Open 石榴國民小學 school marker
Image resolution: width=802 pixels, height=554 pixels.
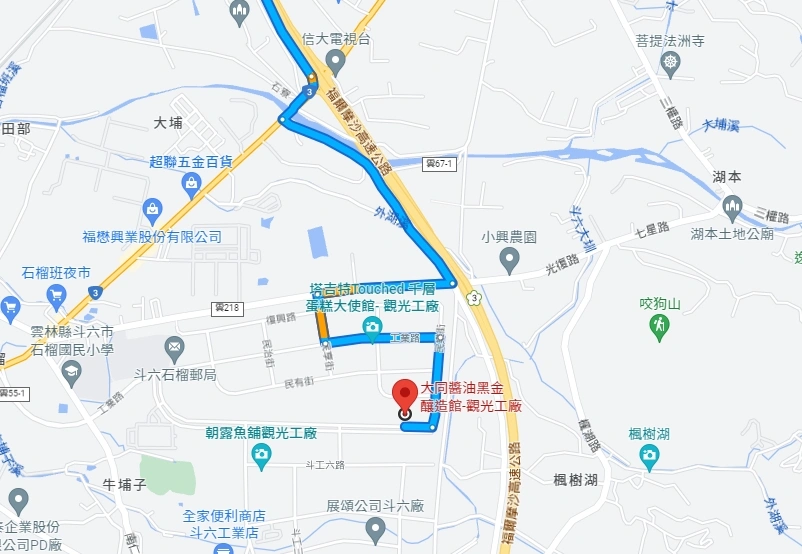71,373
